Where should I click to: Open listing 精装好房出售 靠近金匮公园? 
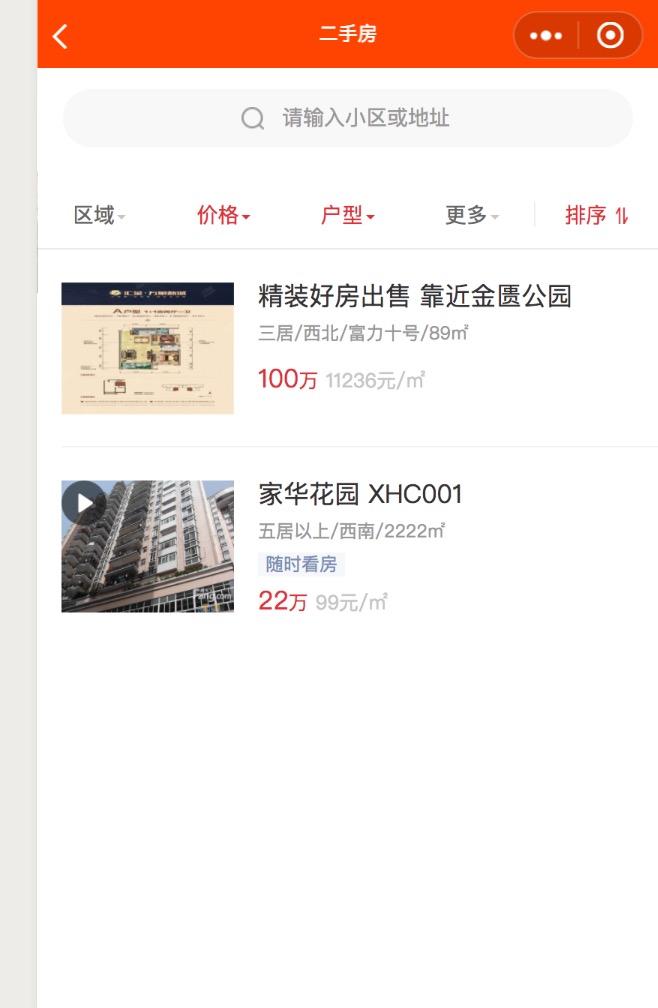414,296
